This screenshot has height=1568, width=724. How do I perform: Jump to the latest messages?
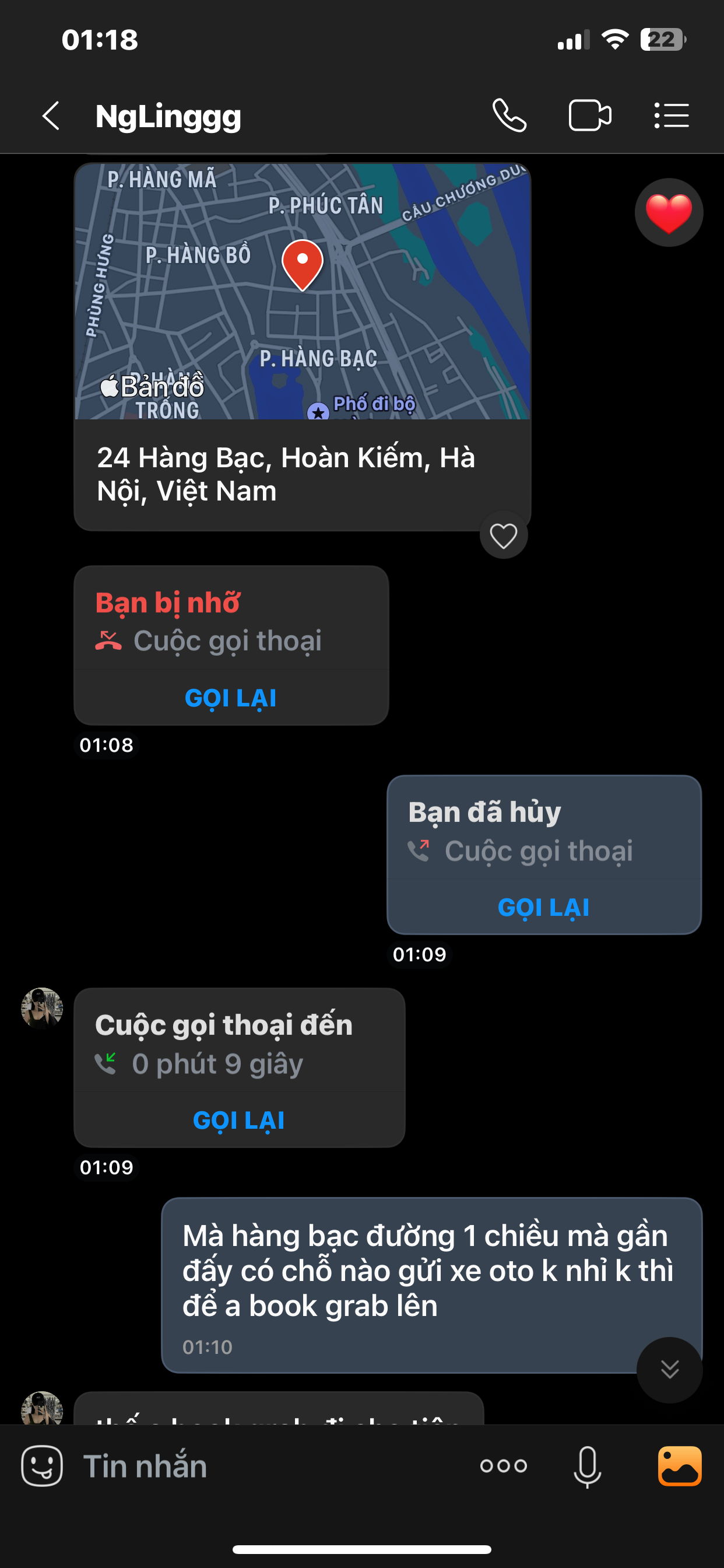click(x=669, y=1370)
